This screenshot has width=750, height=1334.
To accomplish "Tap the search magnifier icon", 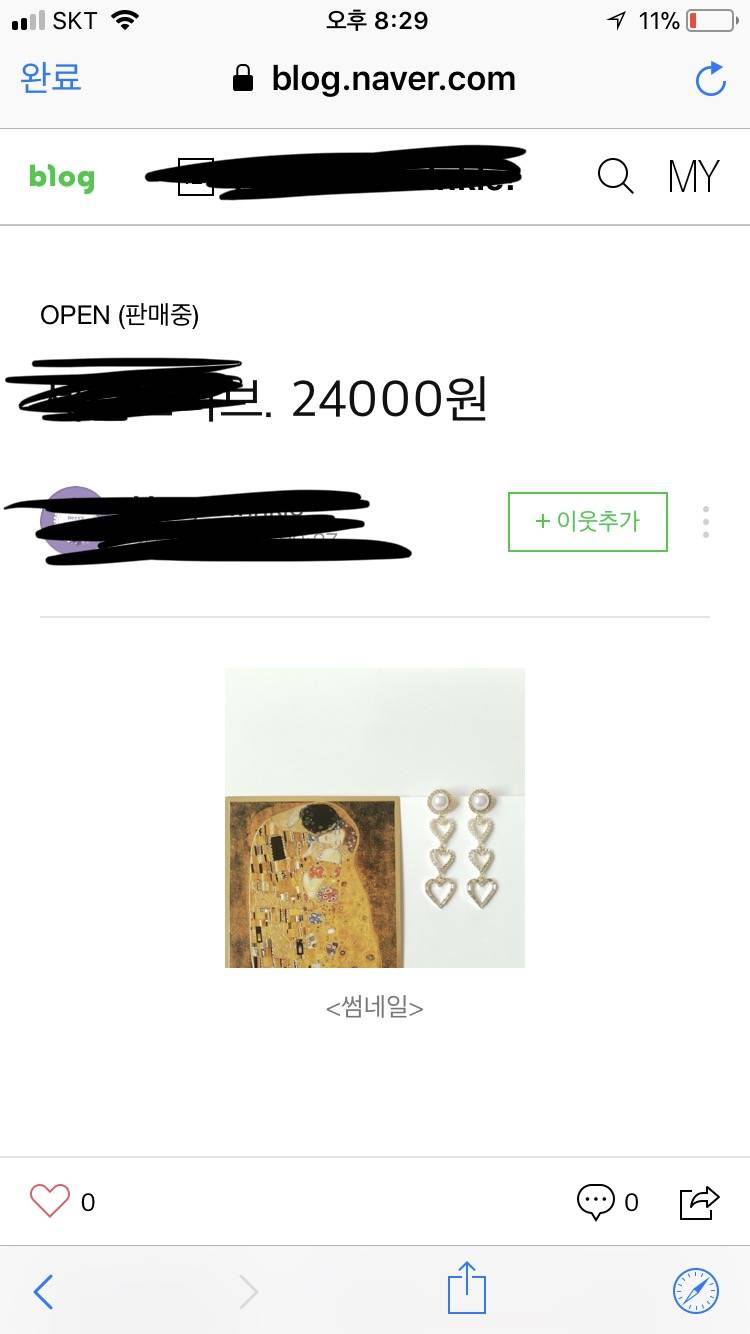I will [616, 176].
